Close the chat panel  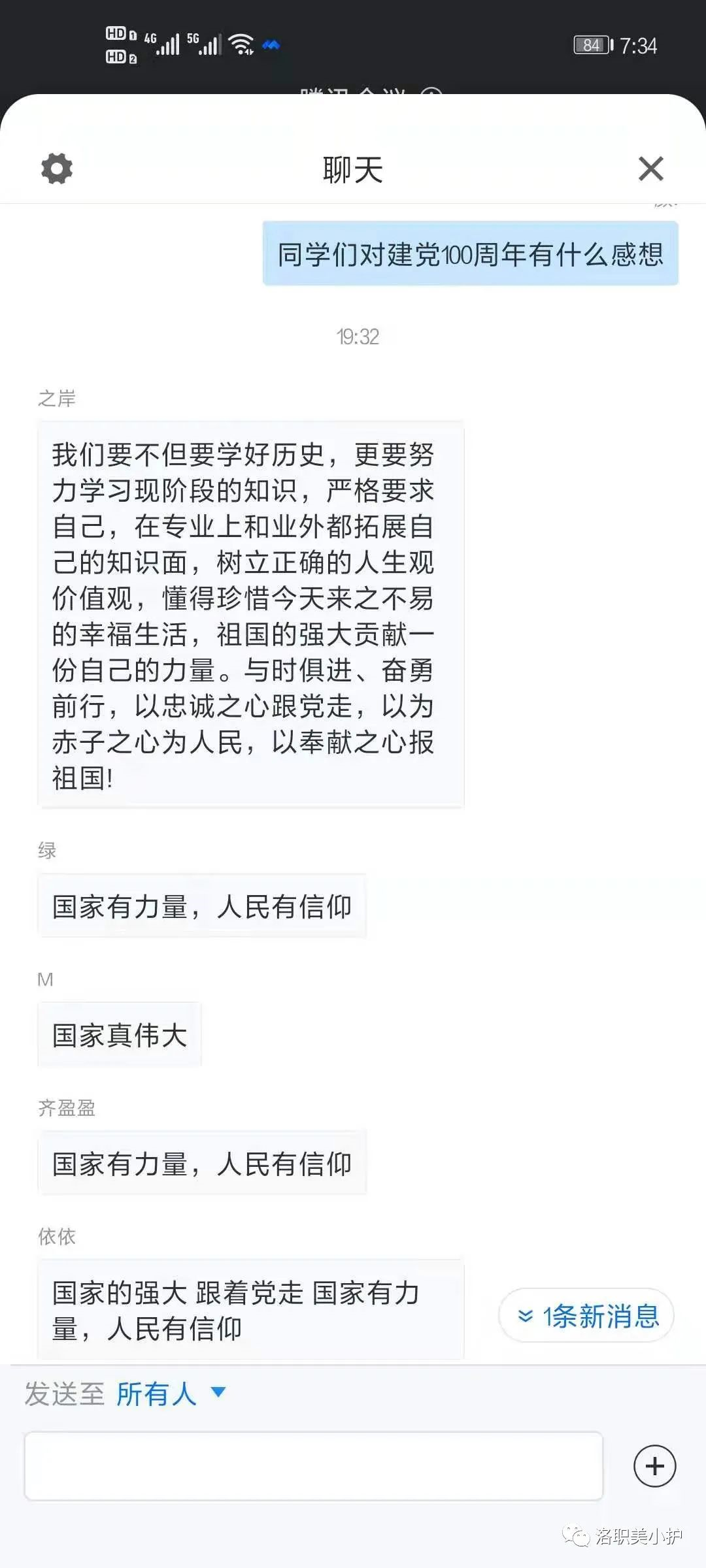tap(650, 169)
